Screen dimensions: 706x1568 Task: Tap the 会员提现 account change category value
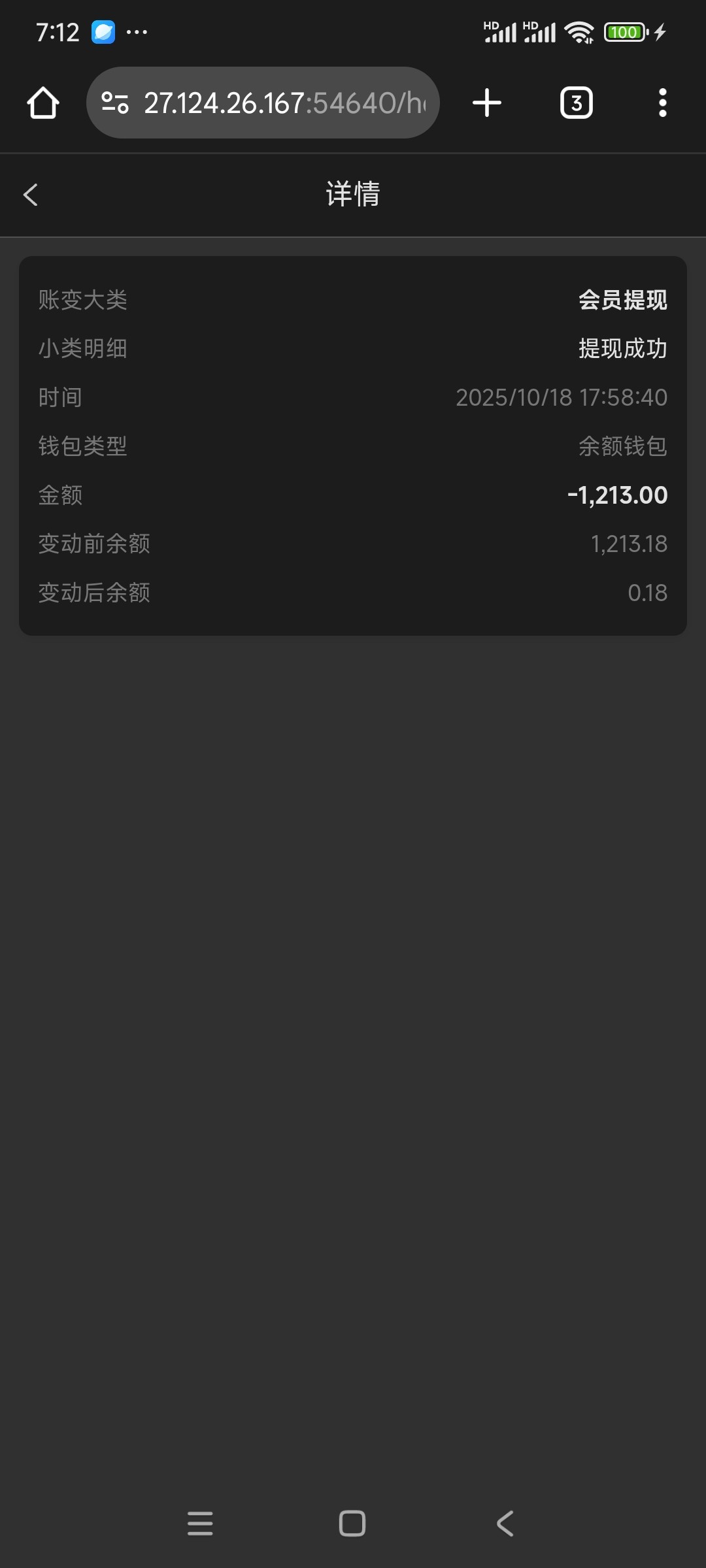(622, 300)
